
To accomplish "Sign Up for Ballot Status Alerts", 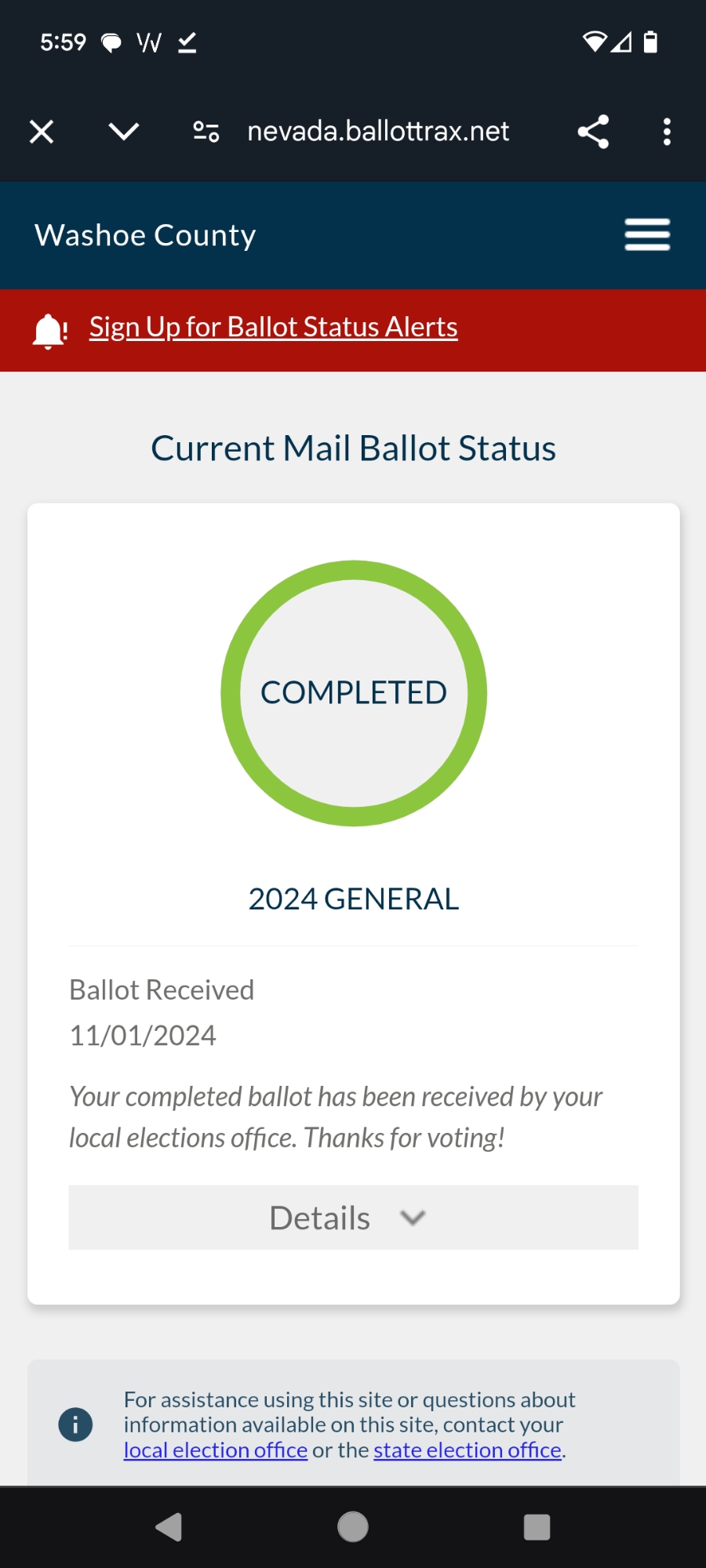I will coord(273,328).
